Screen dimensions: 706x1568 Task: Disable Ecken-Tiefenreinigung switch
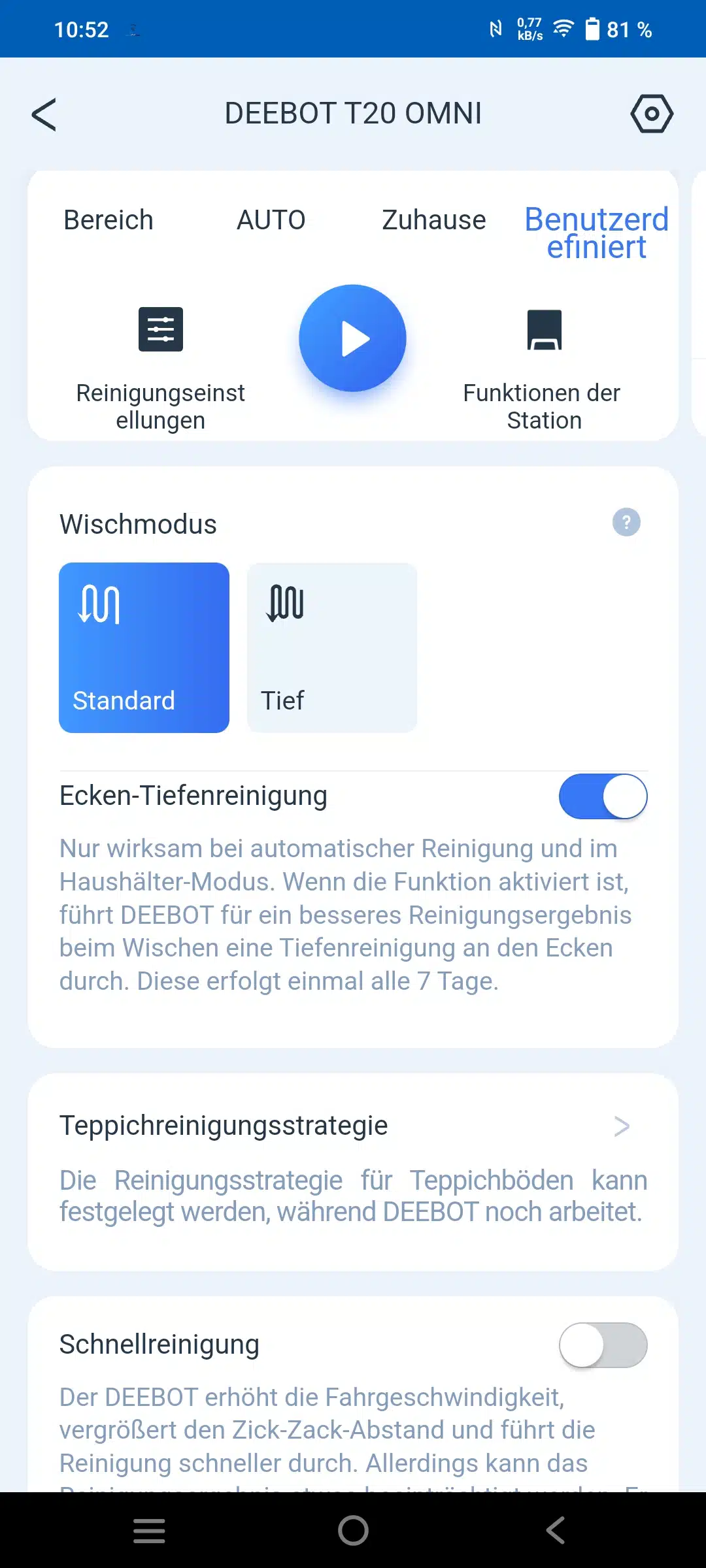(x=603, y=796)
